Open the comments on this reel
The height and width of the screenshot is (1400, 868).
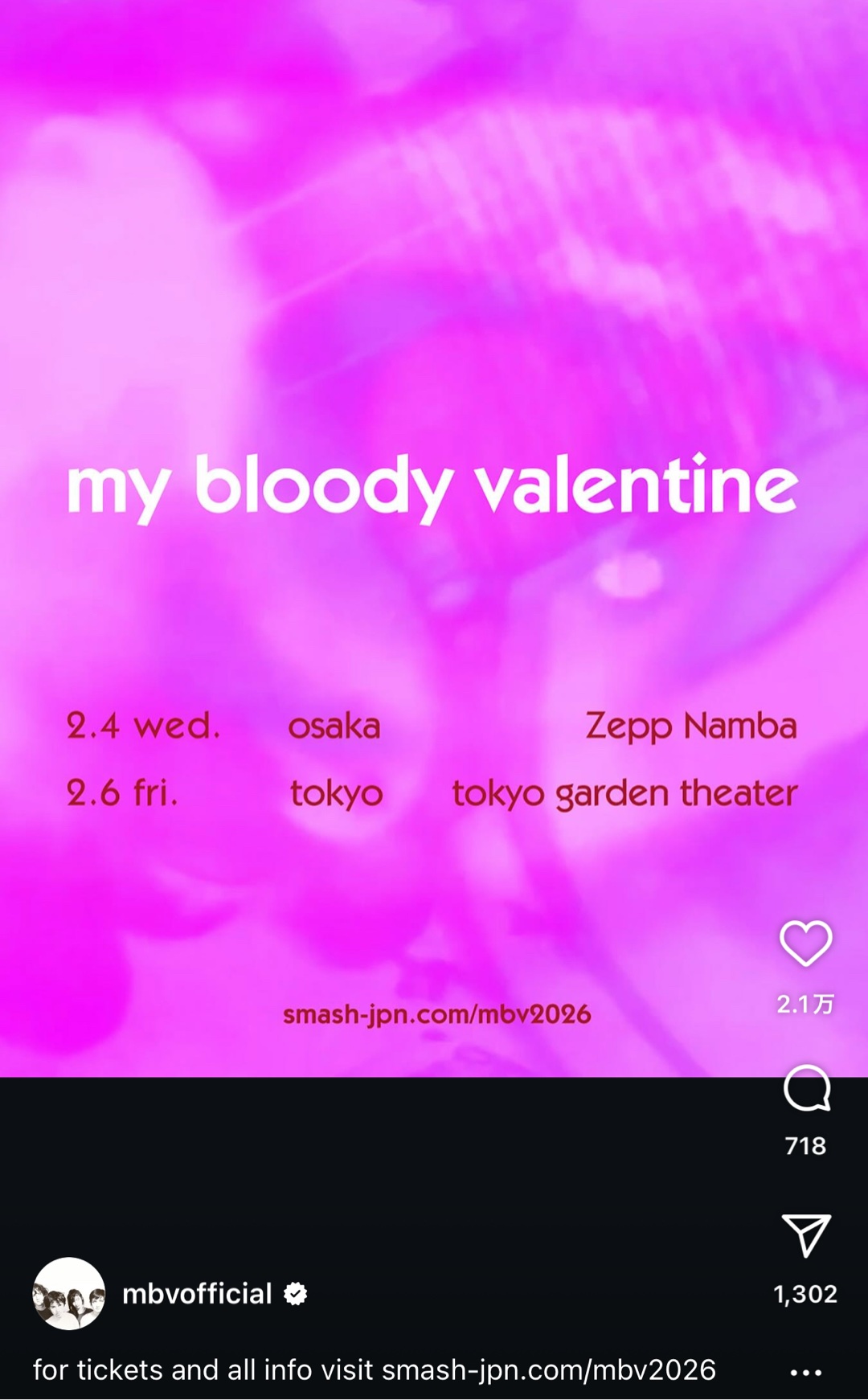[x=806, y=1089]
